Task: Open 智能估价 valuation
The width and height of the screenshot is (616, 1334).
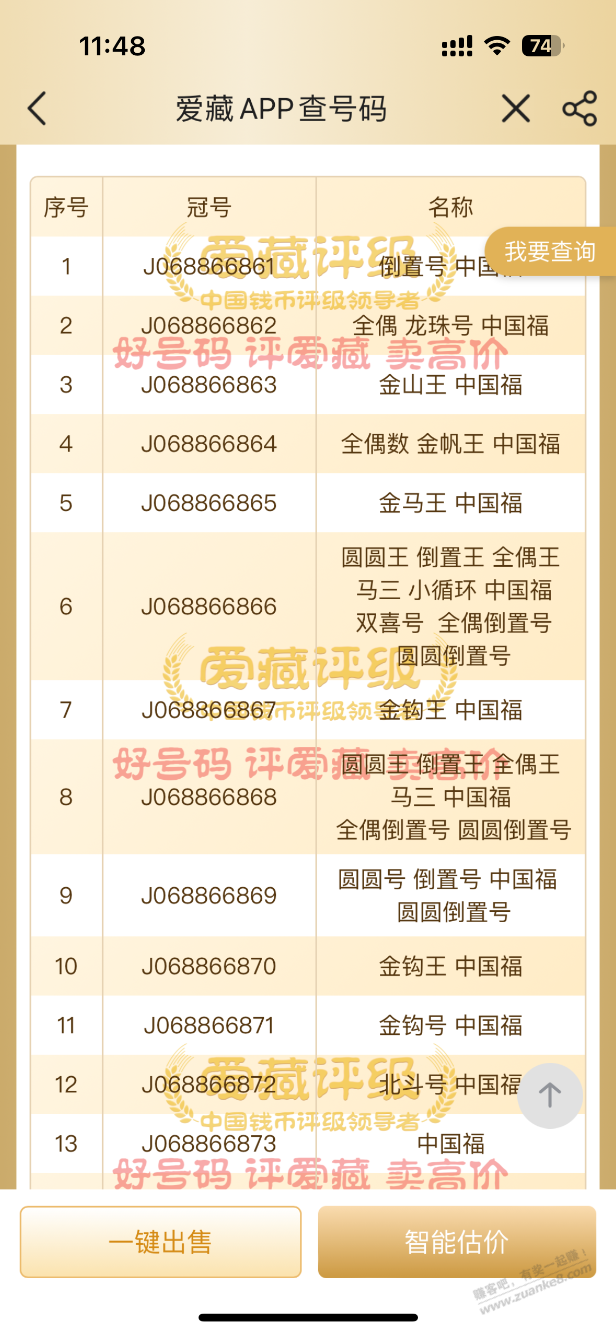Action: (456, 1242)
